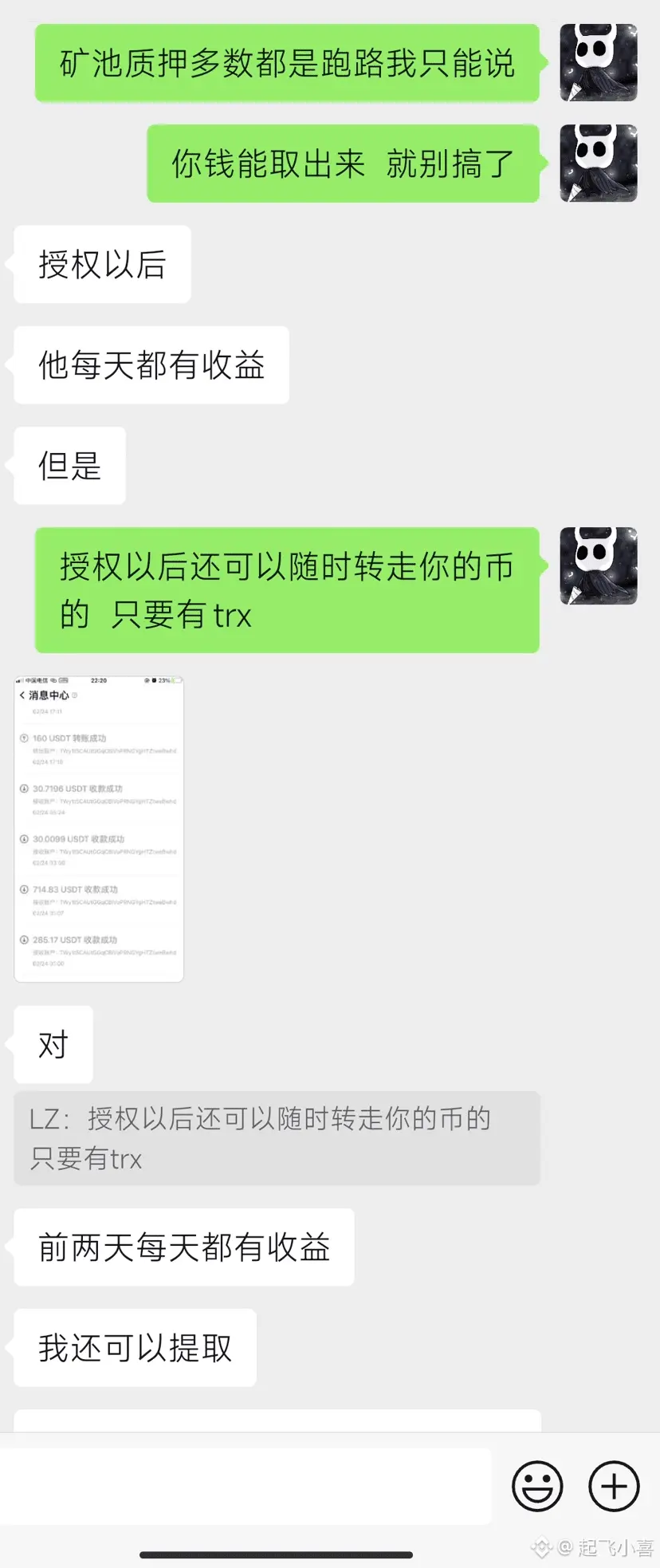The image size is (660, 1568).
Task: Select the green 矿池质押 message bubble
Action: [289, 64]
